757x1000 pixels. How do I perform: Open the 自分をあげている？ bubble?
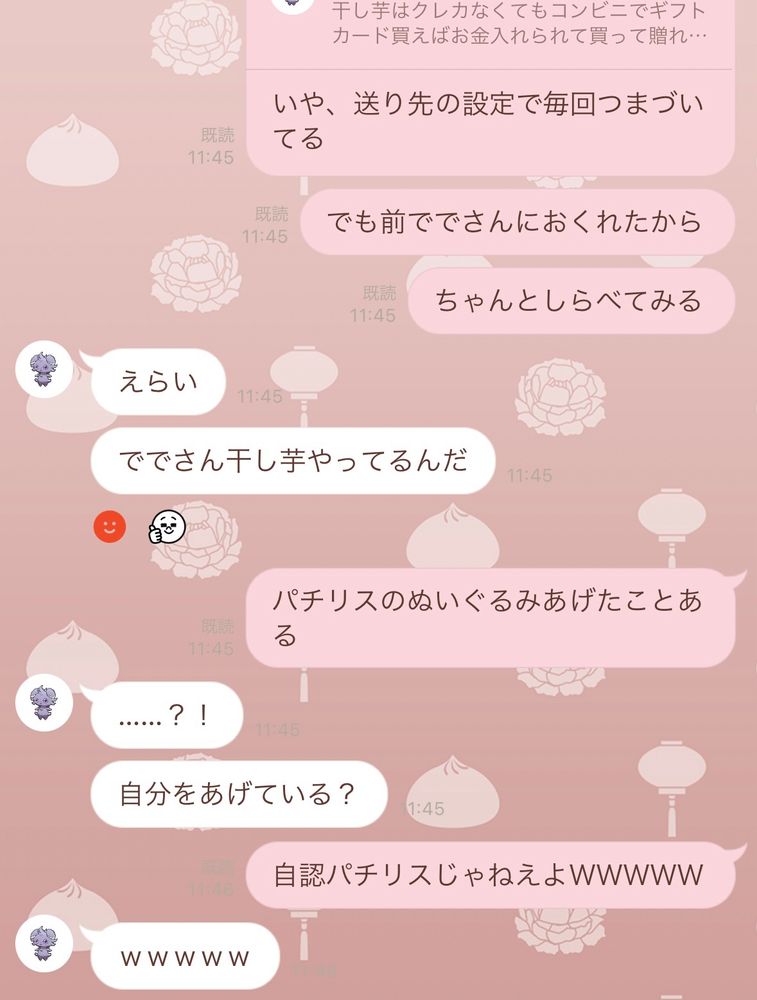pos(237,793)
